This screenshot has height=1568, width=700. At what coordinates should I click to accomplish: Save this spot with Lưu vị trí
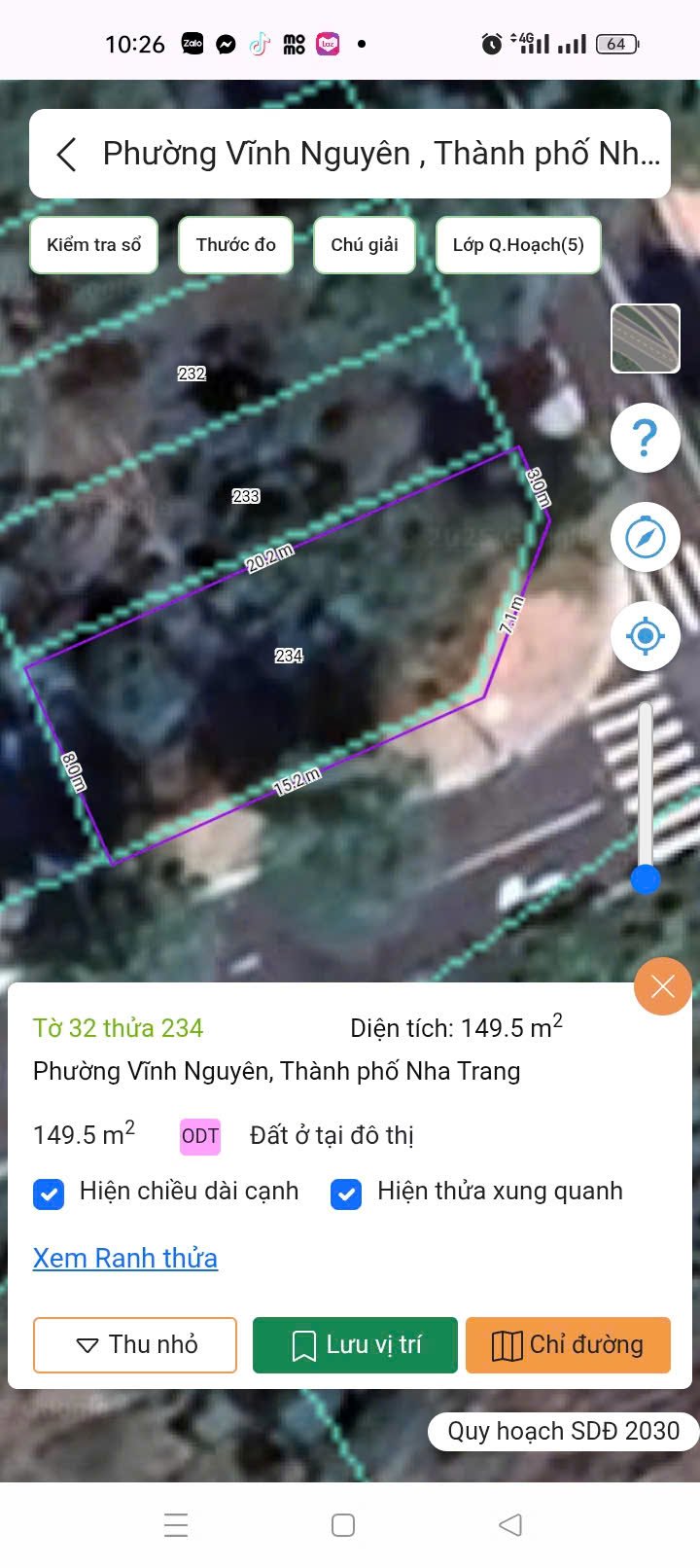coord(355,1344)
